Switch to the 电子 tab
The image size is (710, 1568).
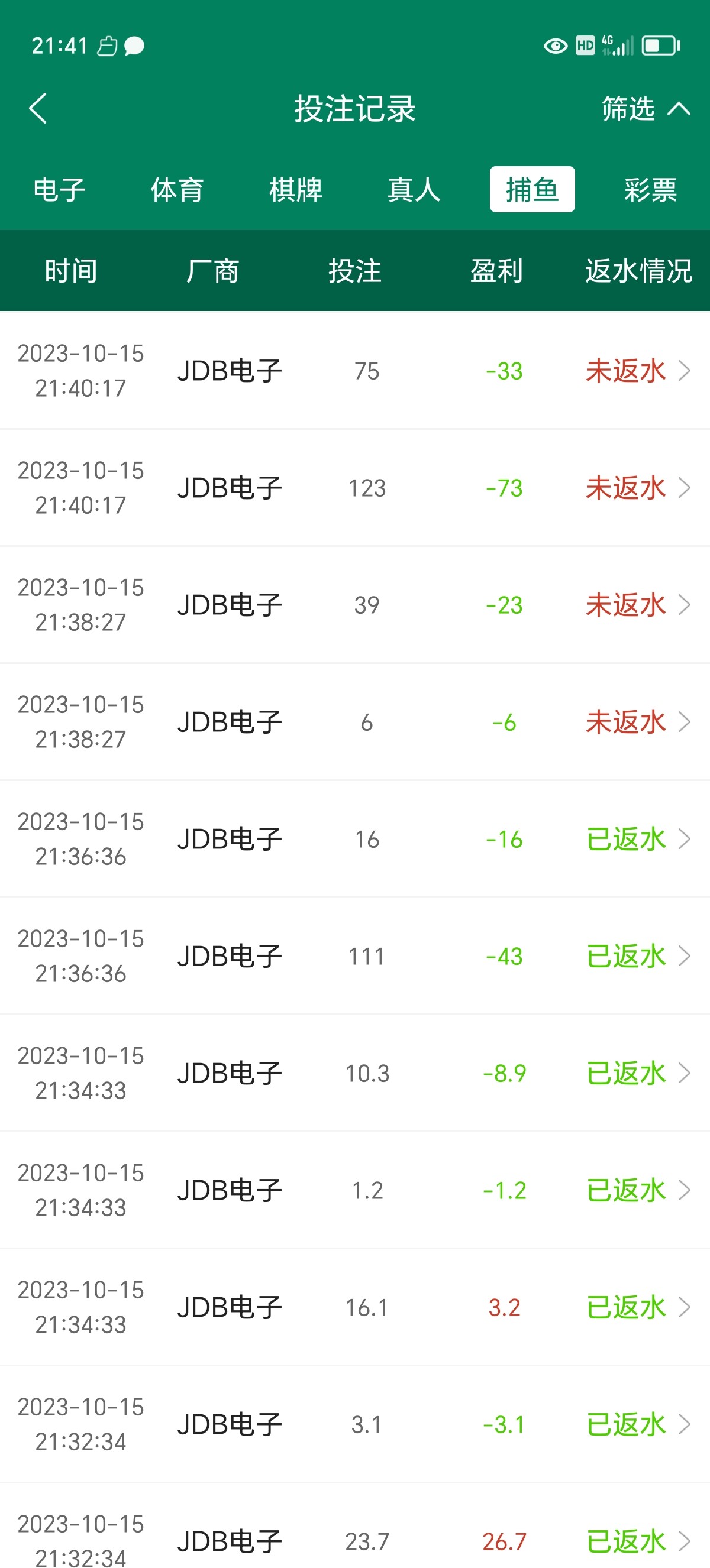tap(59, 190)
